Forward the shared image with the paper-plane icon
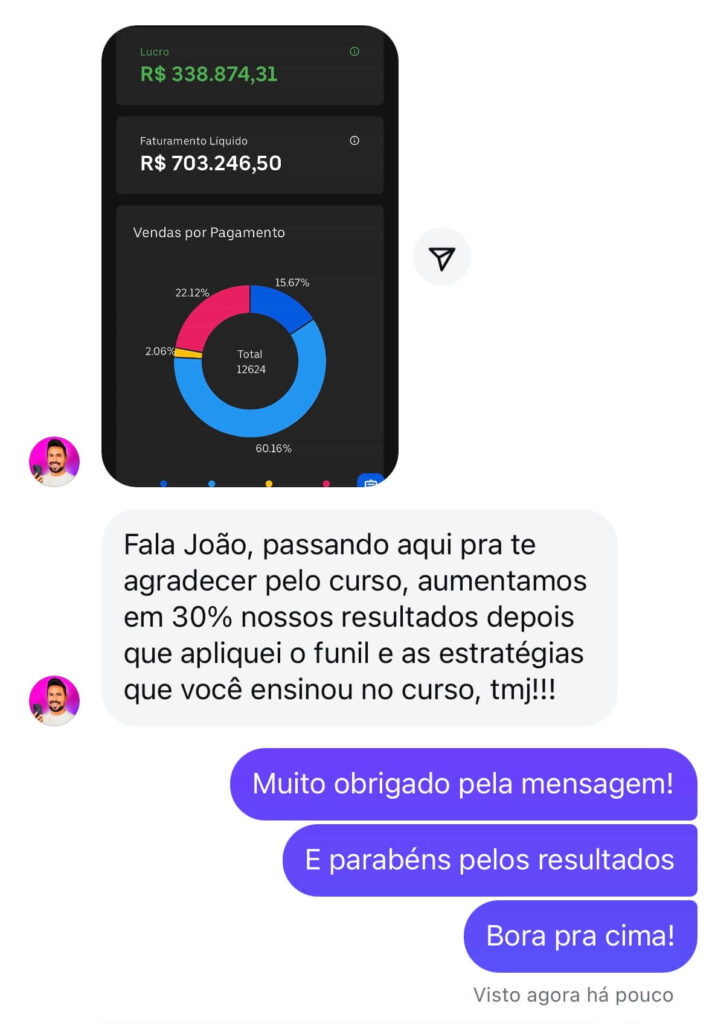Viewport: 712px width, 1024px height. tap(442, 257)
